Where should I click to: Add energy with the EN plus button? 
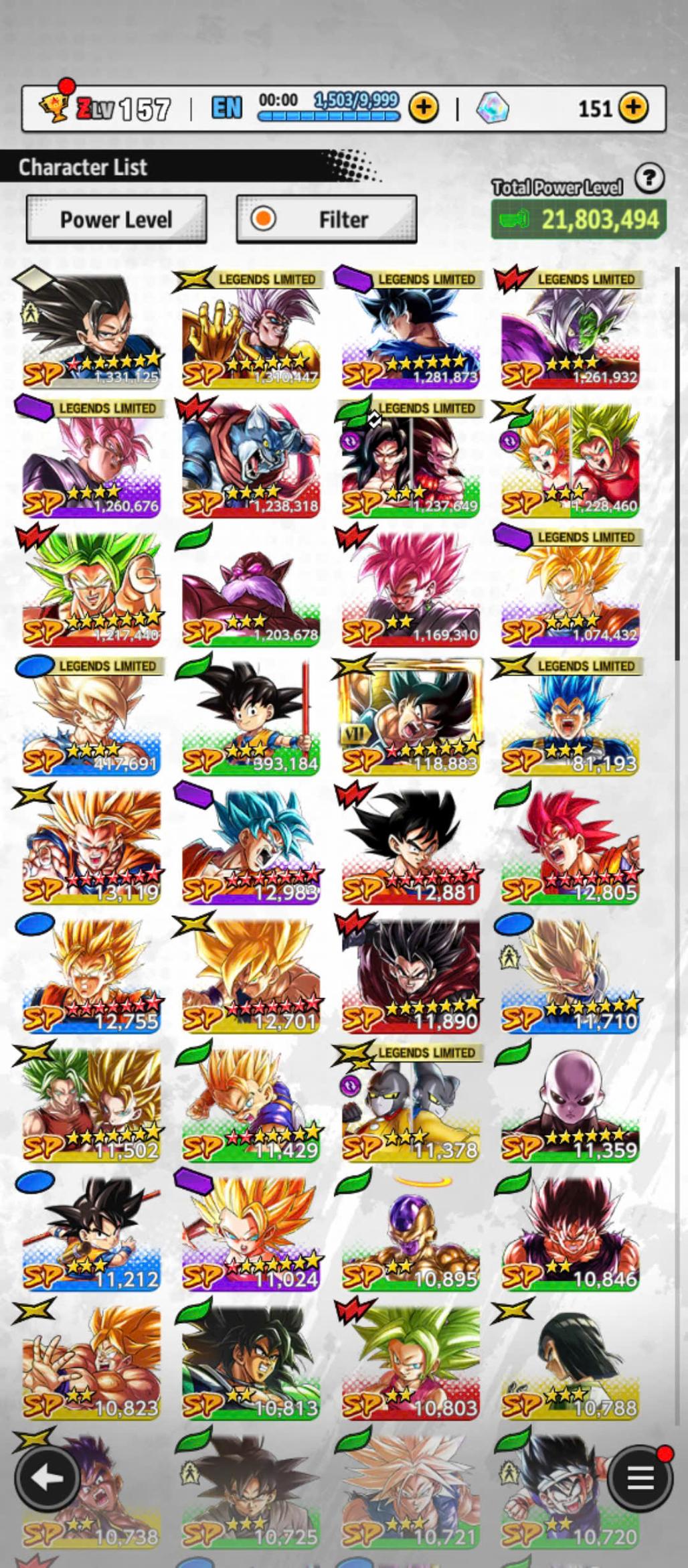(x=423, y=107)
